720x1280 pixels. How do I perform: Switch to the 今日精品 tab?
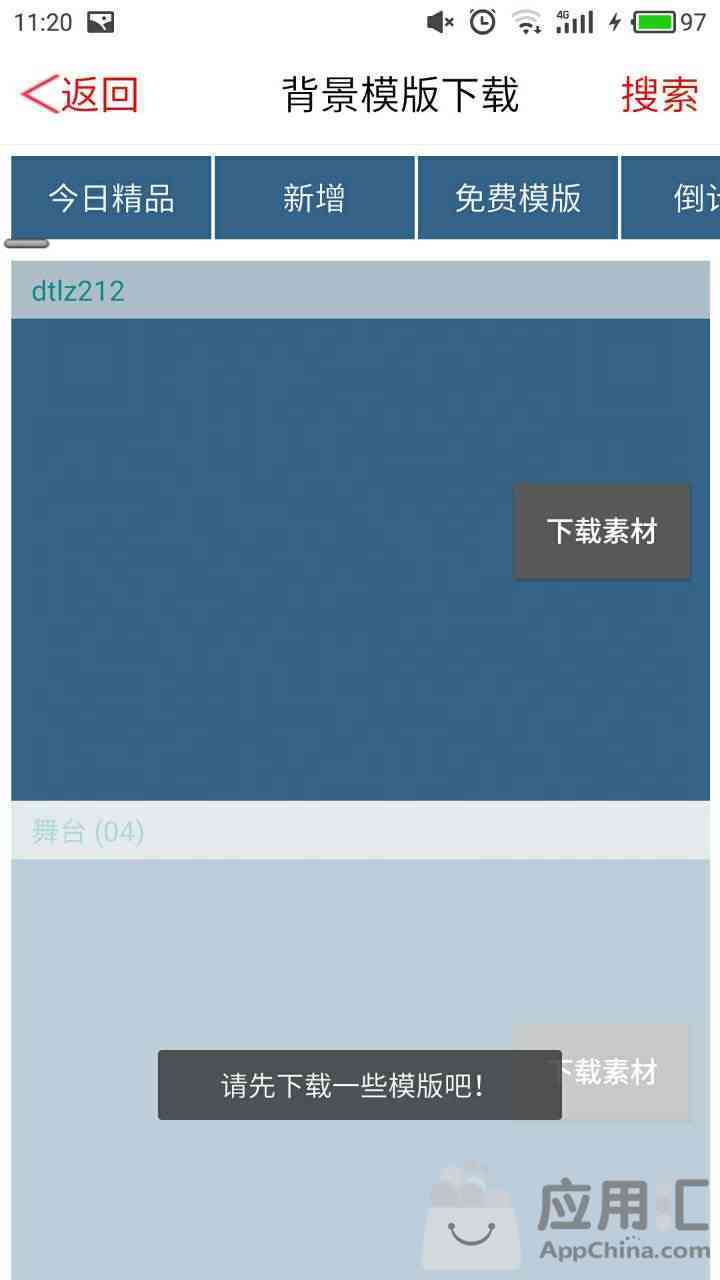(111, 198)
